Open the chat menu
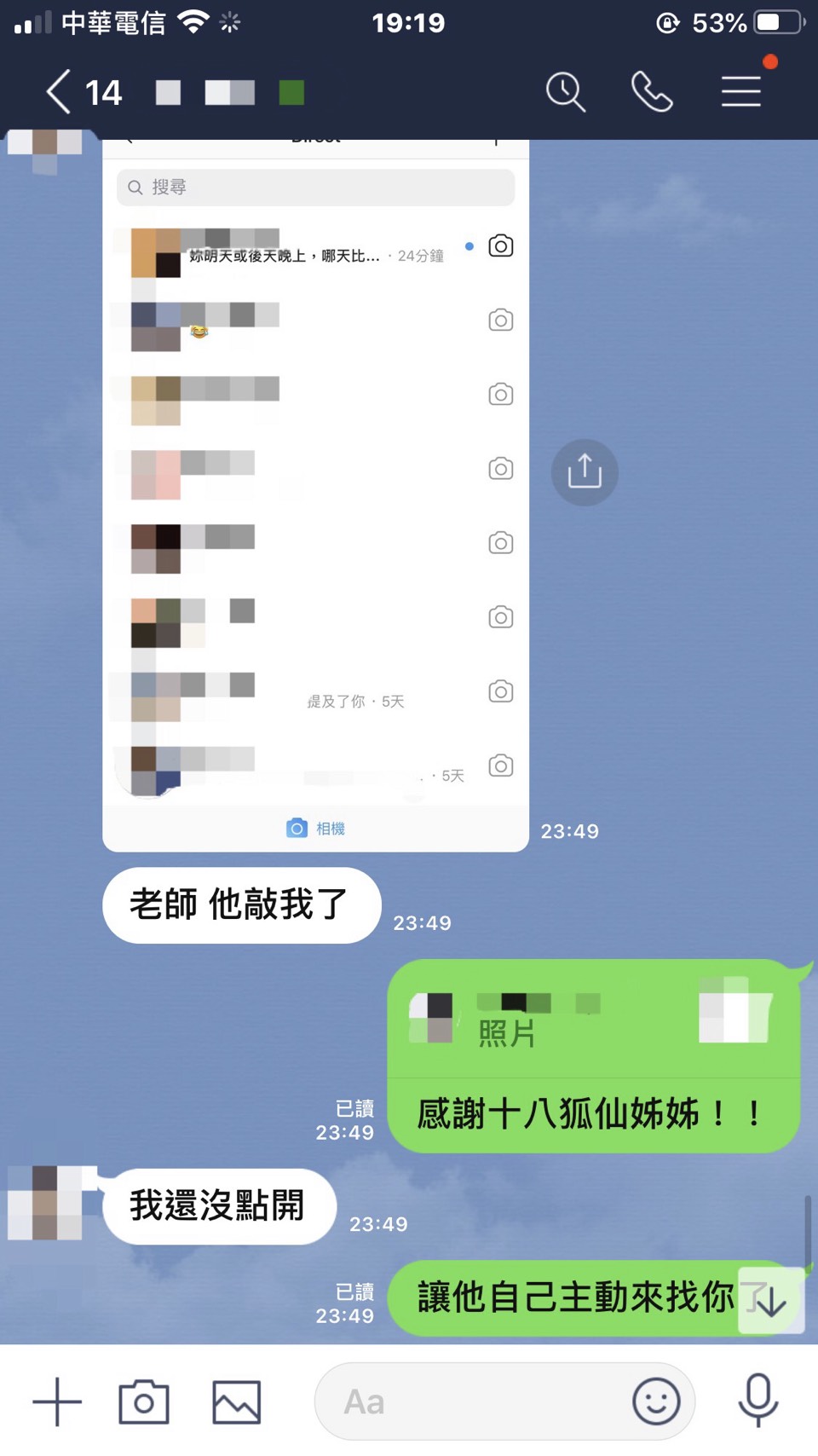 coord(740,92)
